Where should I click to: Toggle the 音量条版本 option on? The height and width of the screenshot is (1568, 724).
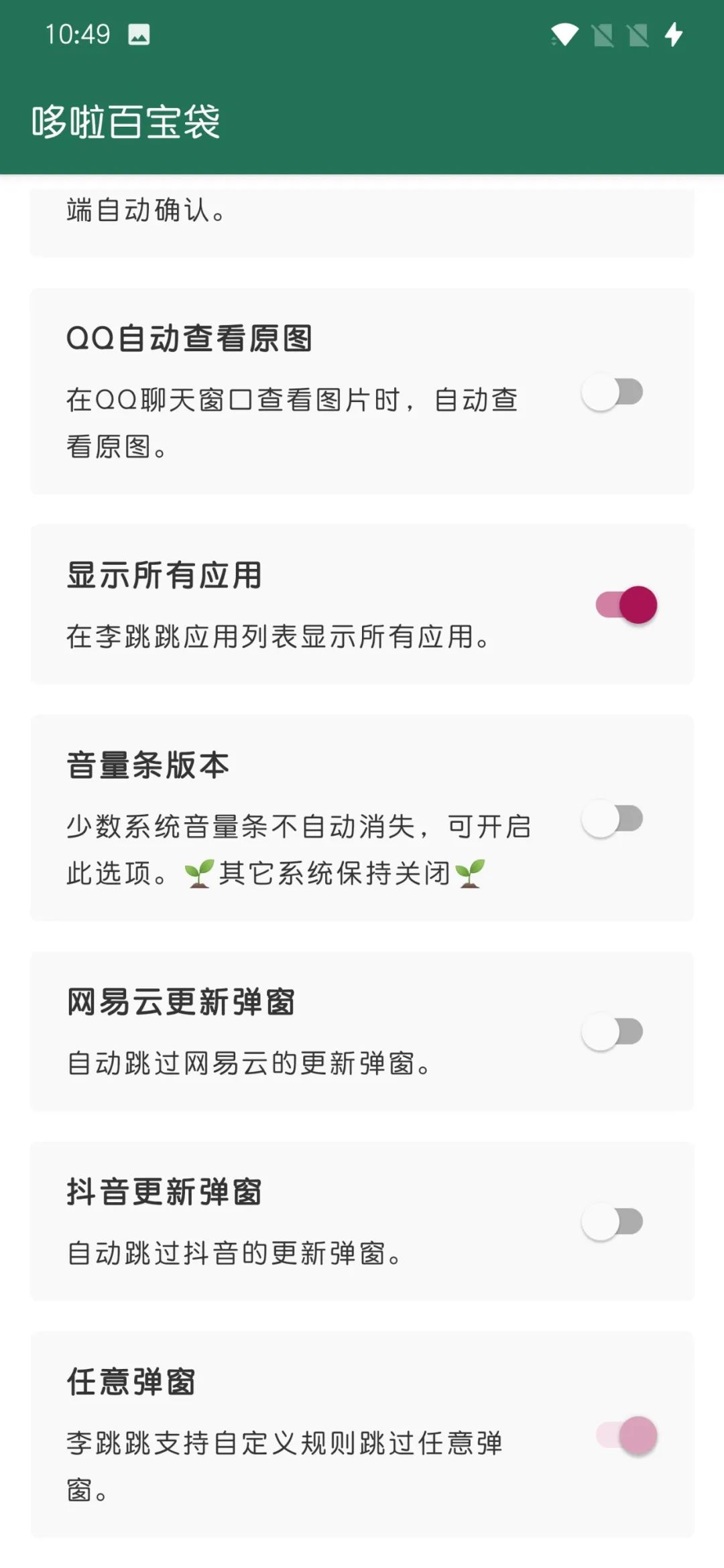click(x=612, y=819)
